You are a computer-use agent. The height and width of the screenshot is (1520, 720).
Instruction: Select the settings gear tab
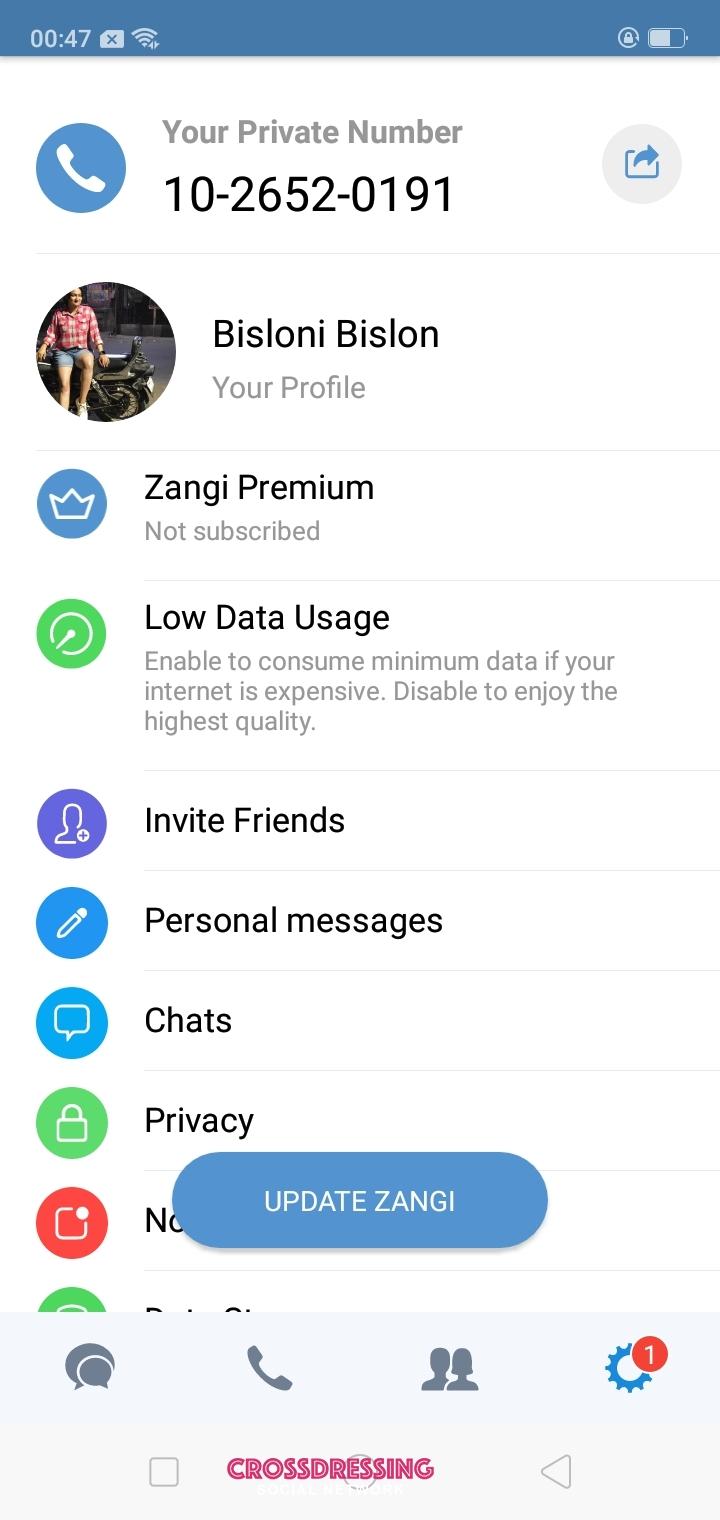(x=630, y=1367)
